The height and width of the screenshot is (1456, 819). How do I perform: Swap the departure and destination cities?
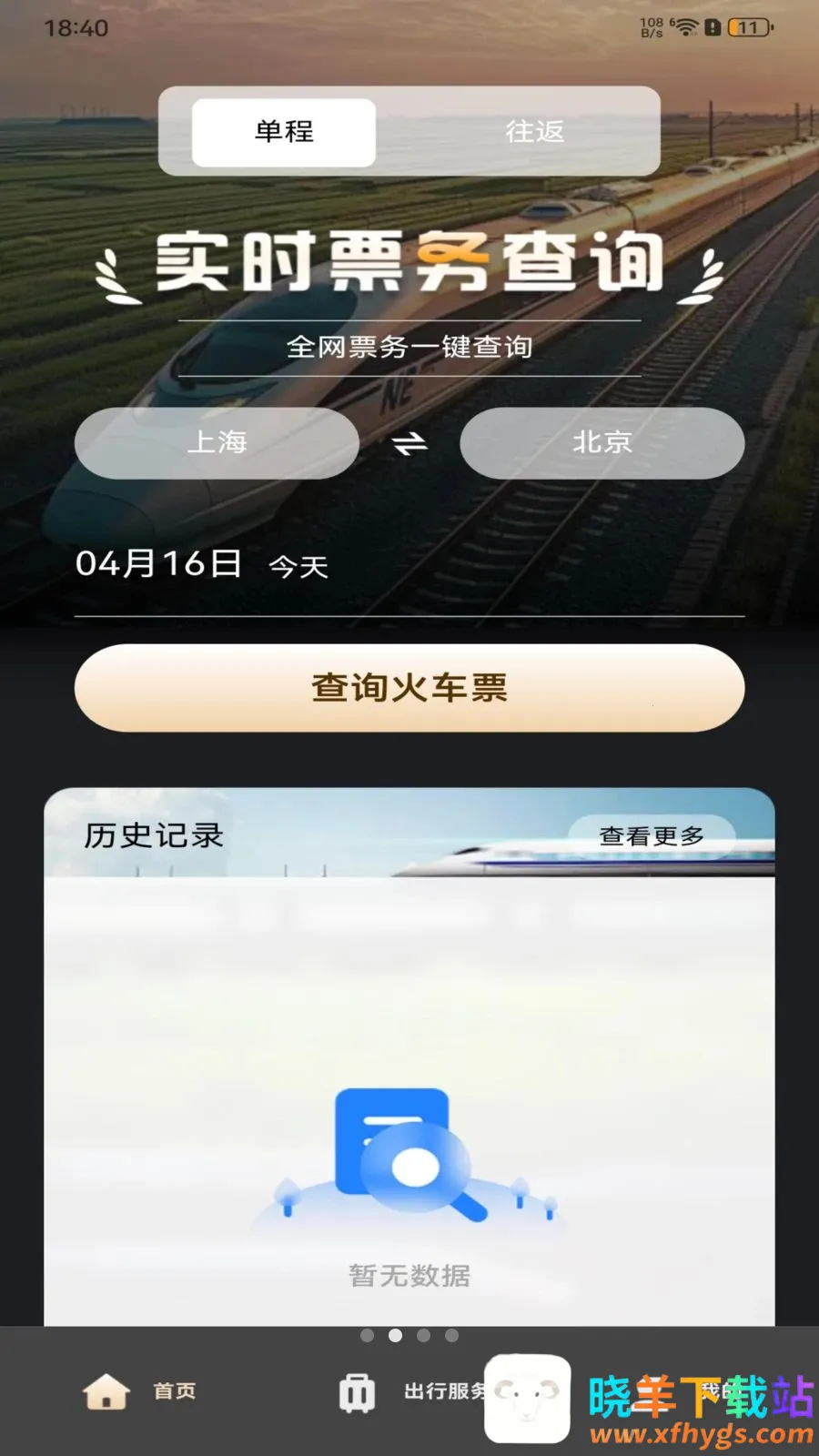(x=409, y=444)
